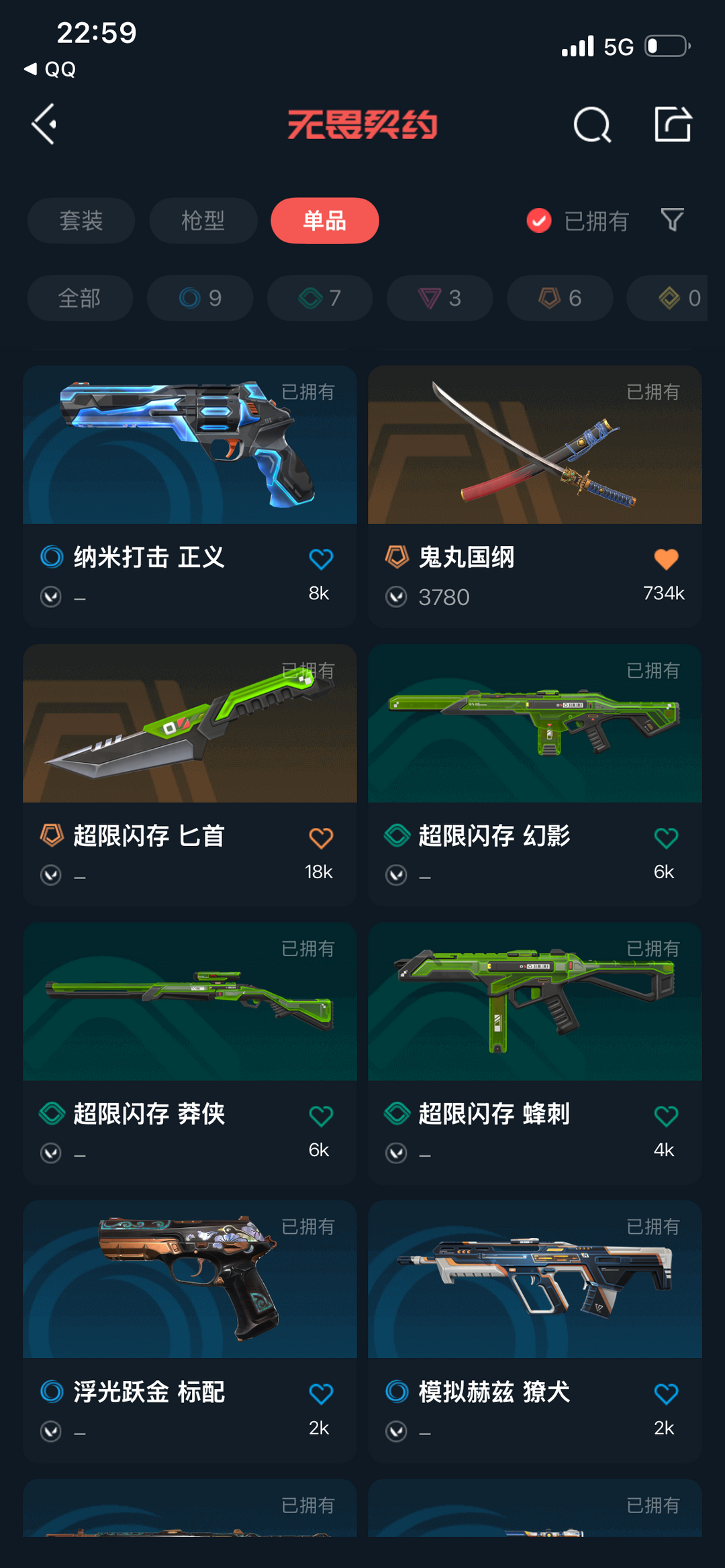Go back using the back arrow
The height and width of the screenshot is (1568, 725).
pyautogui.click(x=43, y=125)
